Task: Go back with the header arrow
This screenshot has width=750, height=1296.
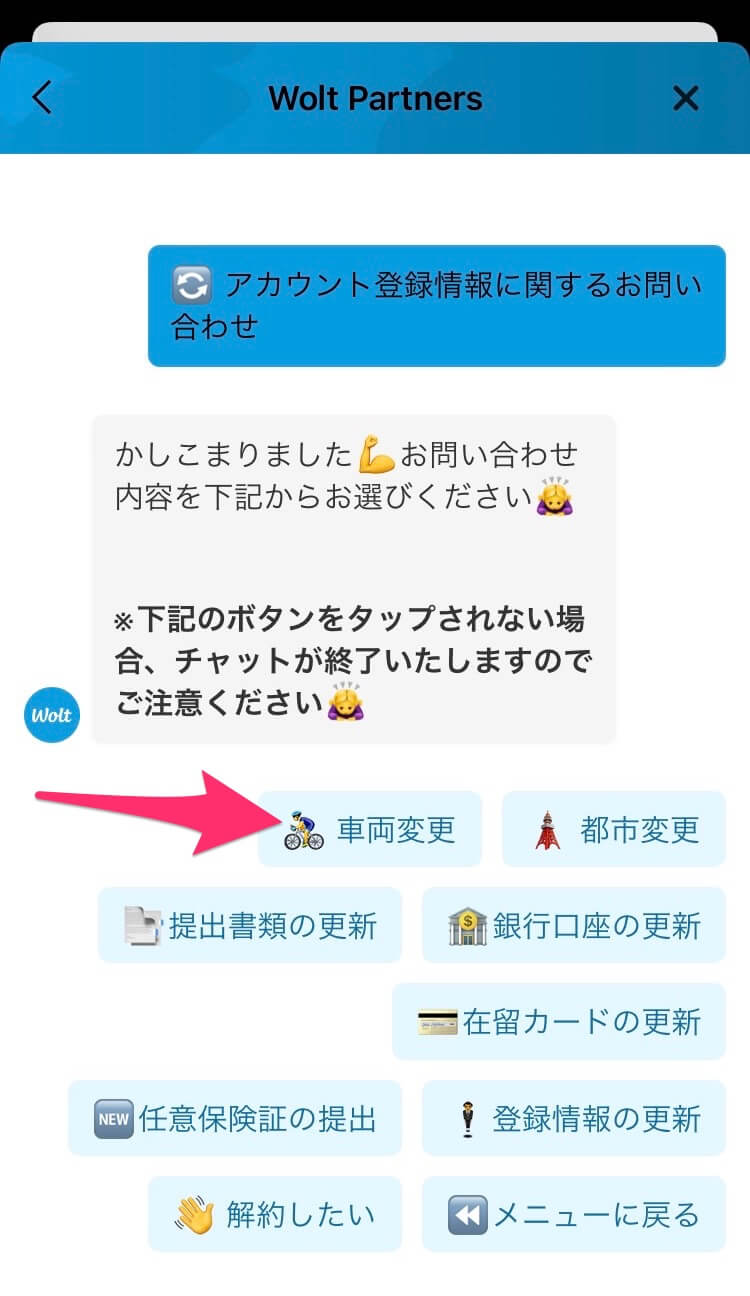Action: pos(41,98)
